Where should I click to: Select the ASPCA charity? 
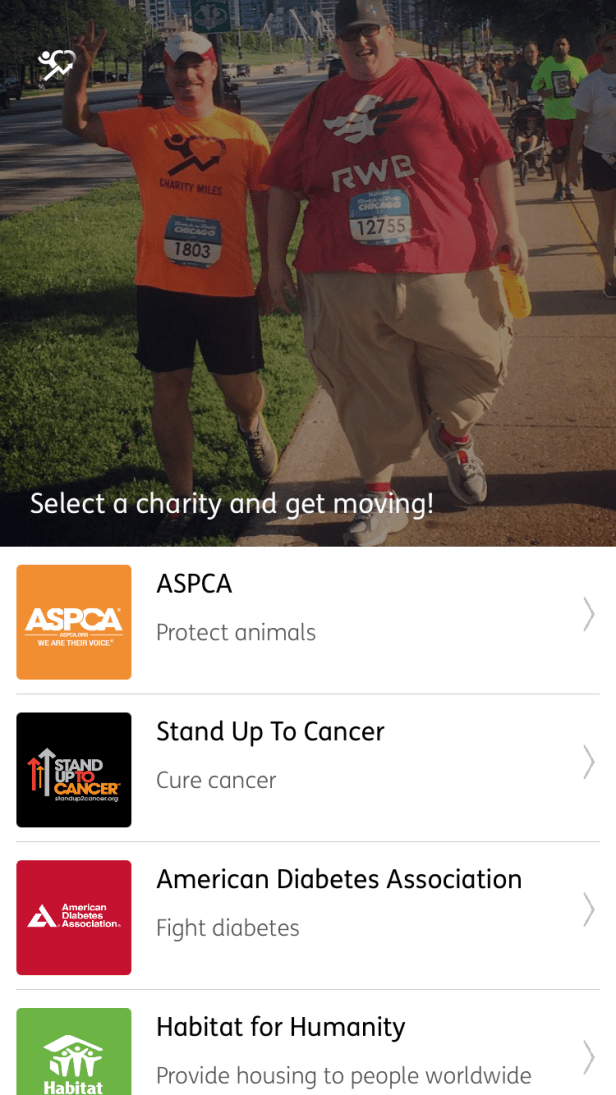coord(307,621)
